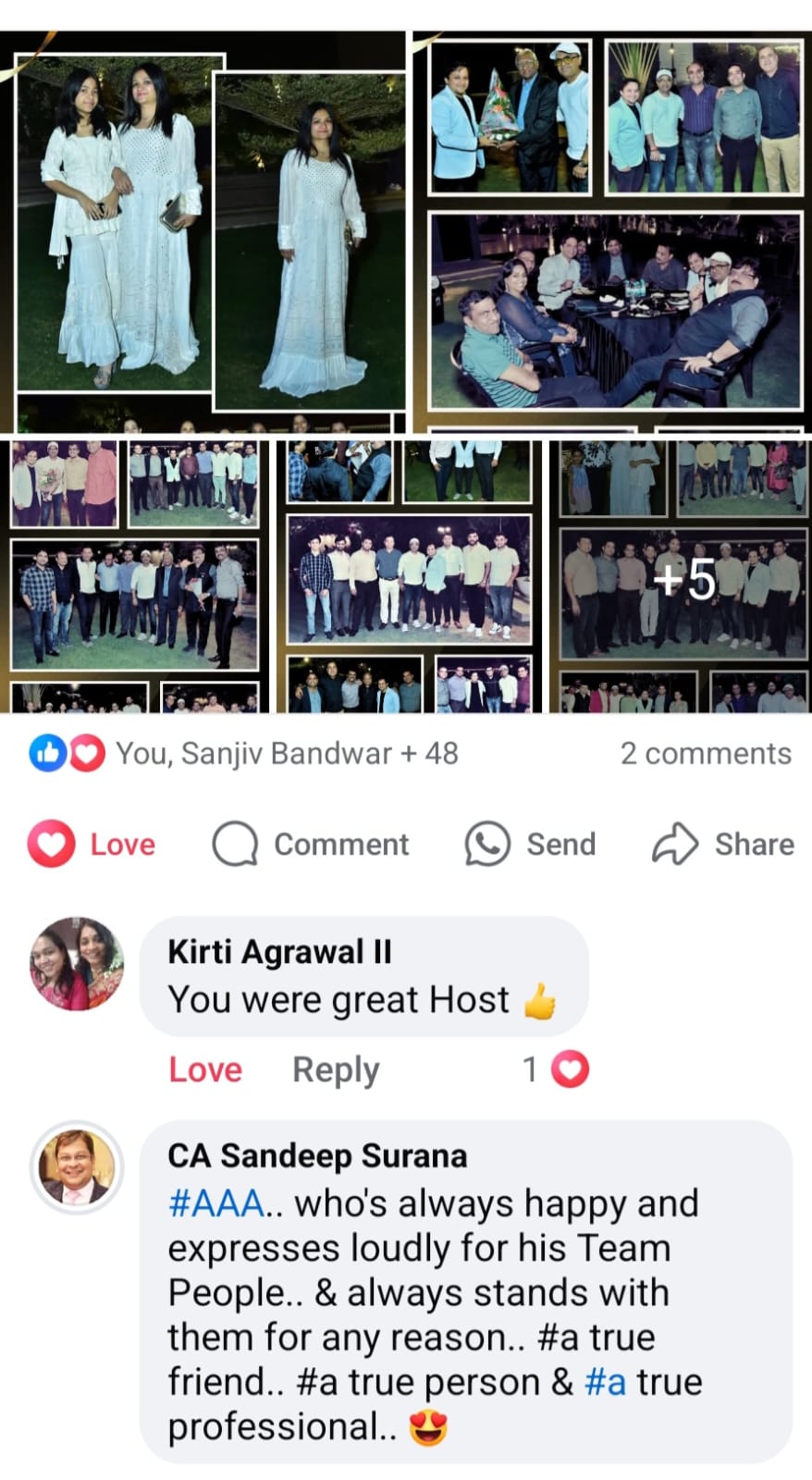Viewport: 812px width, 1480px height.
Task: Send this post via WhatsApp
Action: click(530, 844)
